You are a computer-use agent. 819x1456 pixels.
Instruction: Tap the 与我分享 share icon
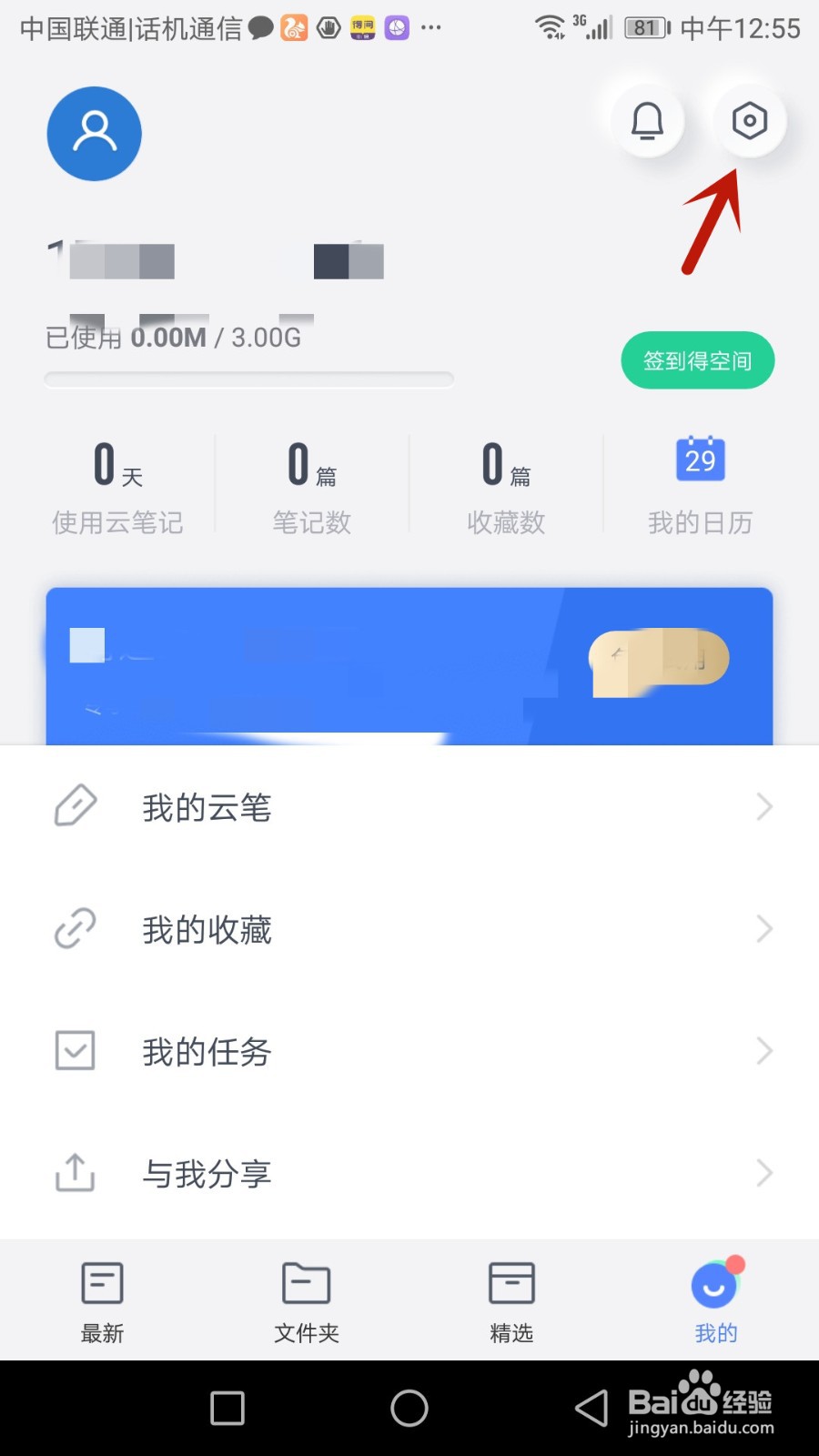[x=74, y=1173]
